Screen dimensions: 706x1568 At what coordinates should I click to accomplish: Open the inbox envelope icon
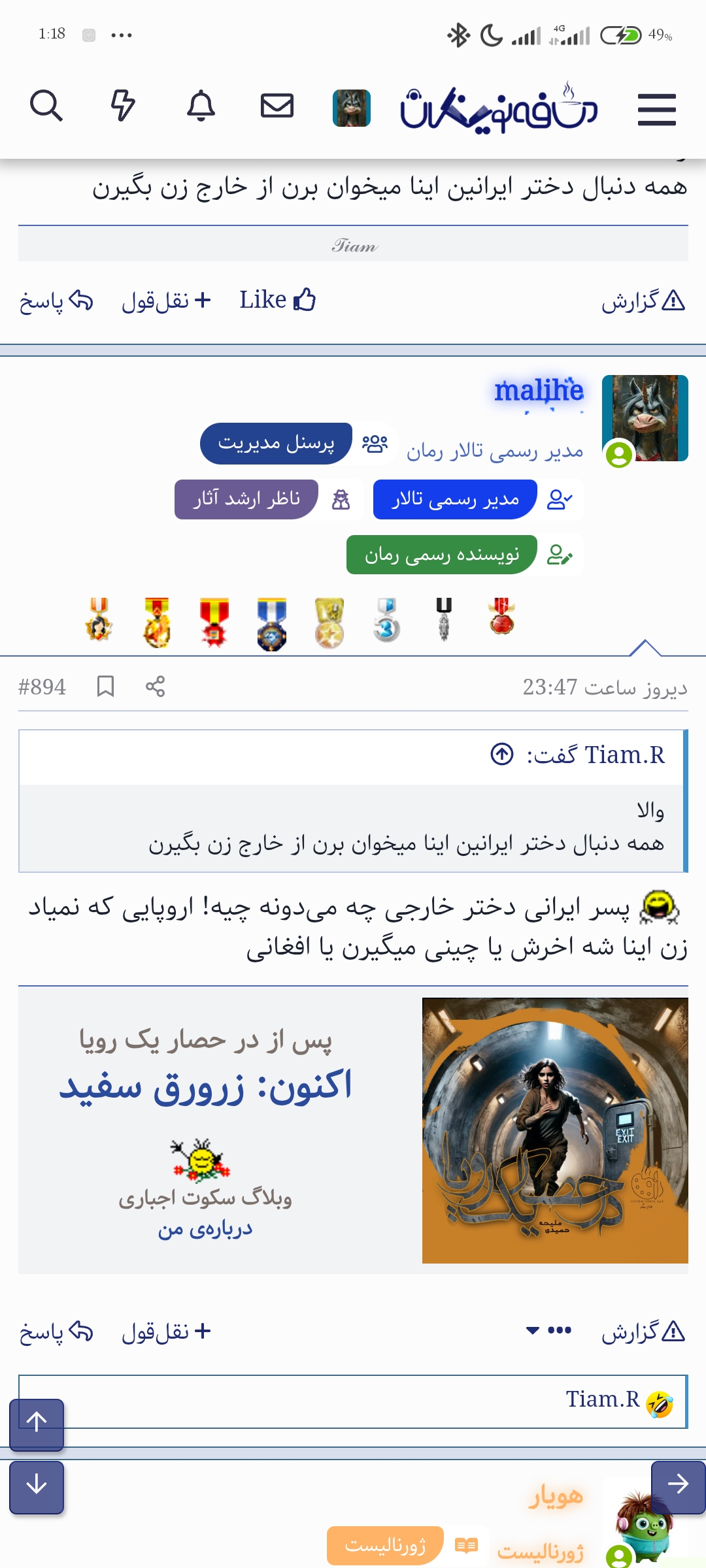pyautogui.click(x=277, y=106)
